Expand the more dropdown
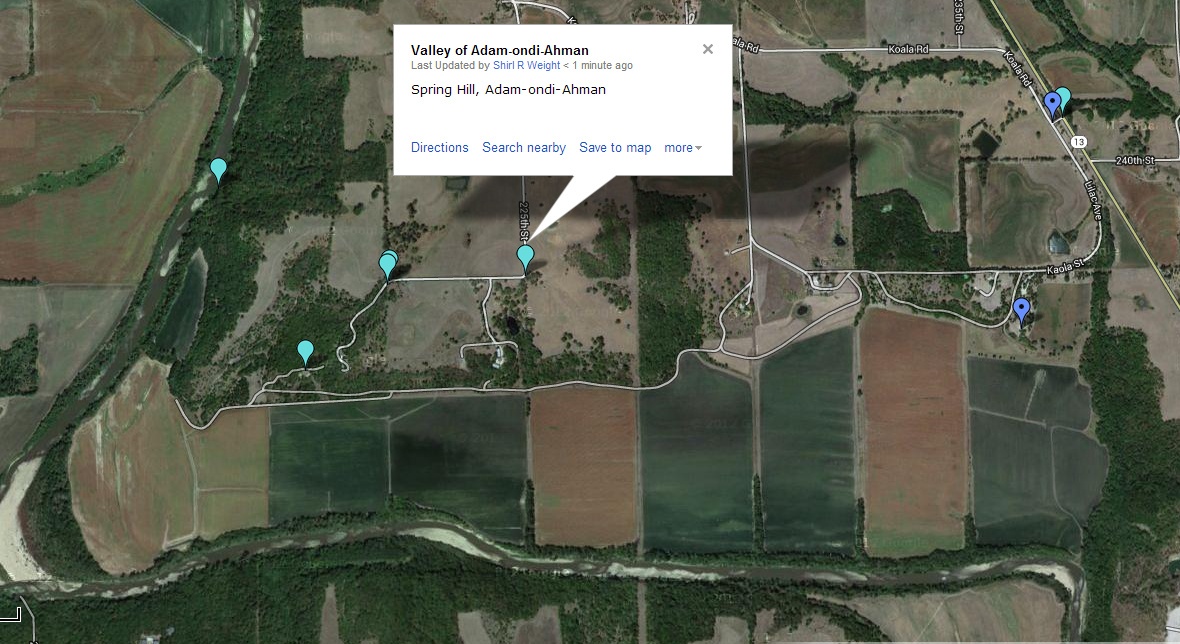Viewport: 1180px width, 644px height. 682,147
